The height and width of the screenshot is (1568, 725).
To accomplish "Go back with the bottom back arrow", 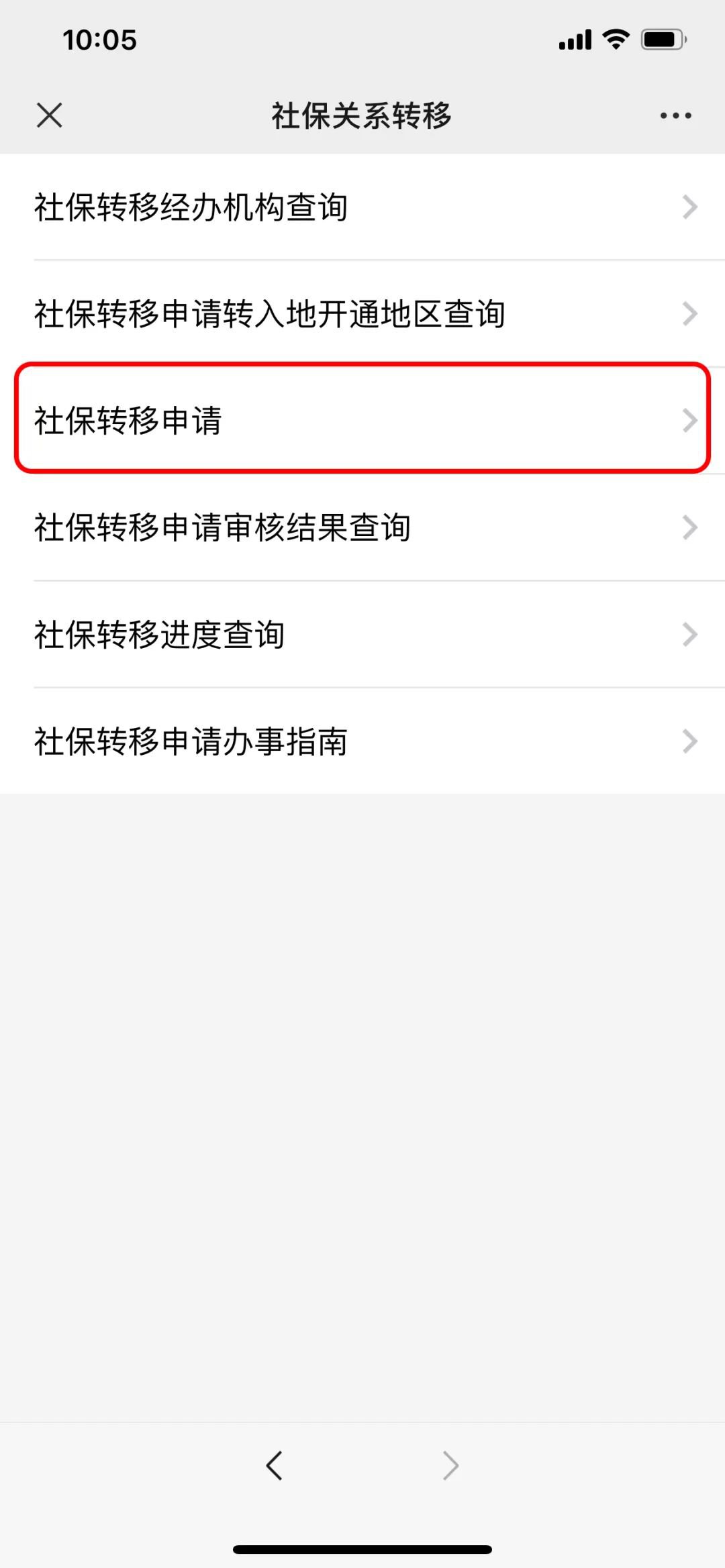I will [x=274, y=1465].
